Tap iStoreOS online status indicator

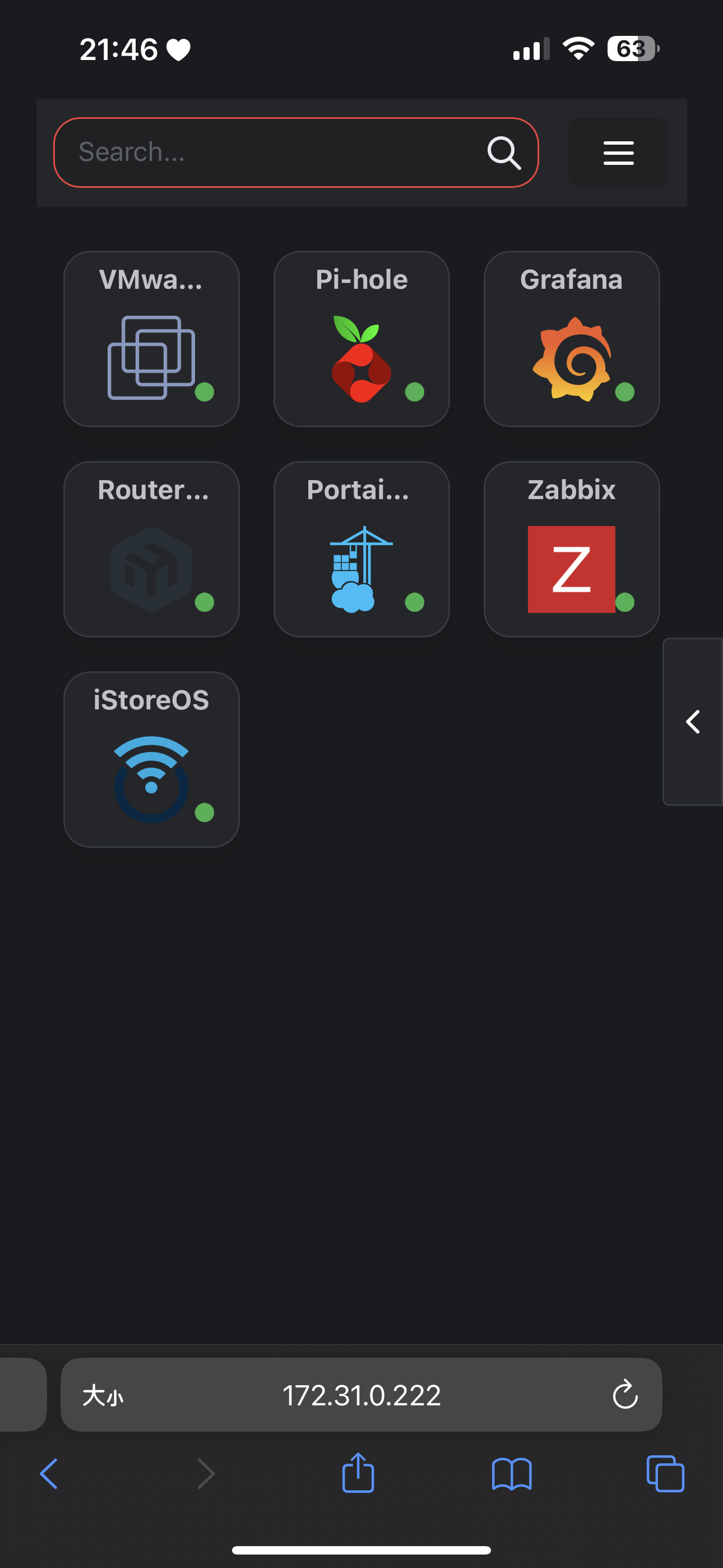(x=205, y=812)
